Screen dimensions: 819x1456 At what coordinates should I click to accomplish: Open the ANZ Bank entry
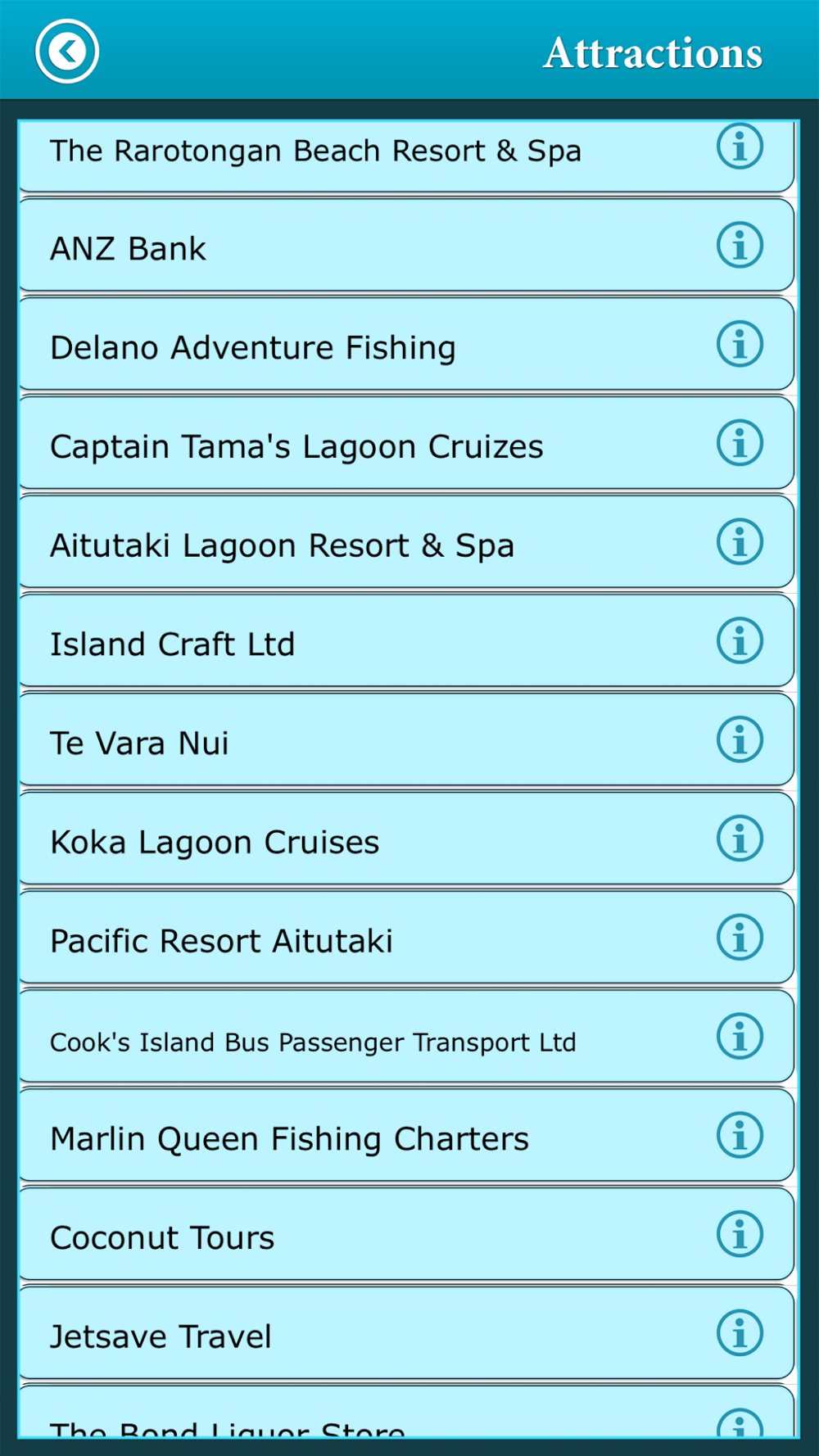[406, 245]
